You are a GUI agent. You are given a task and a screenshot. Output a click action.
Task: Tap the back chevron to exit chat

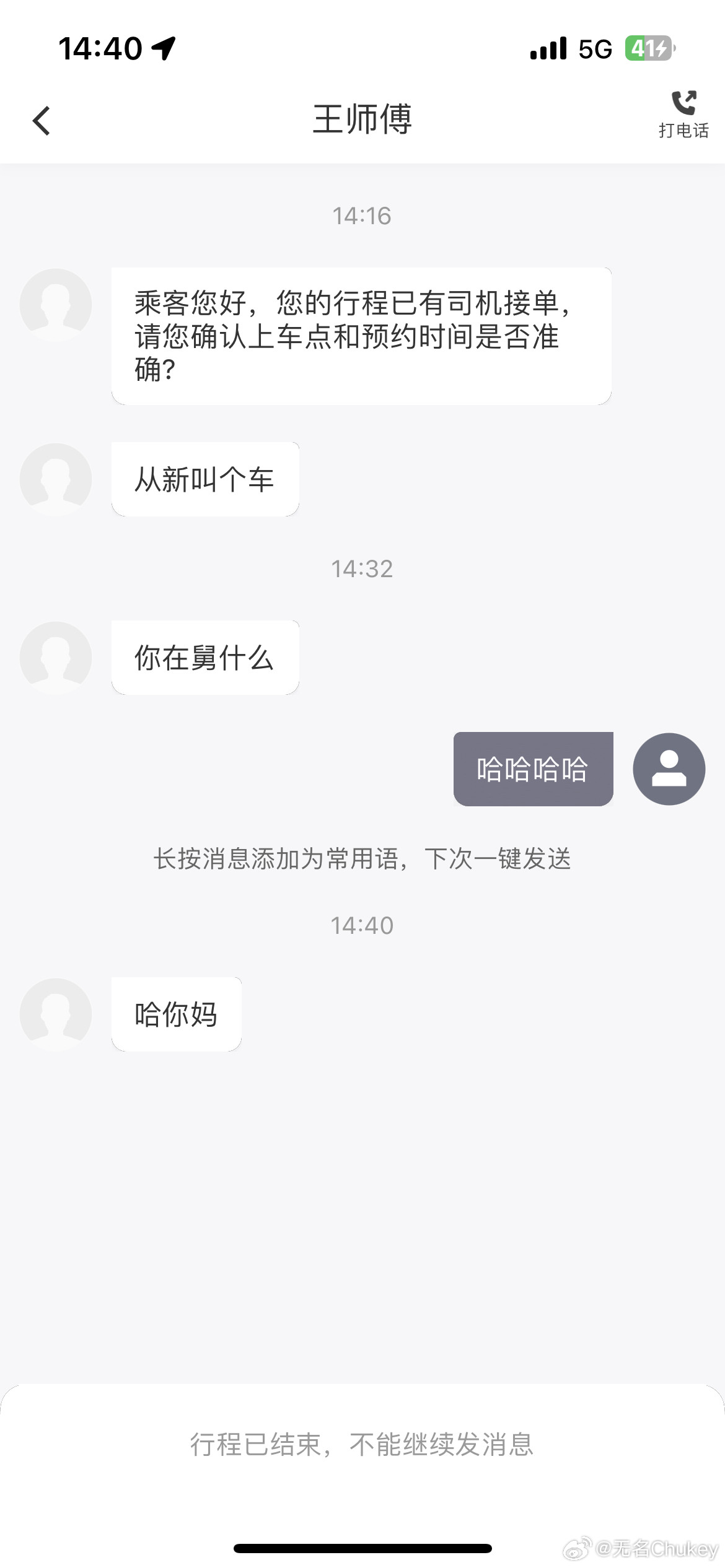[x=41, y=120]
